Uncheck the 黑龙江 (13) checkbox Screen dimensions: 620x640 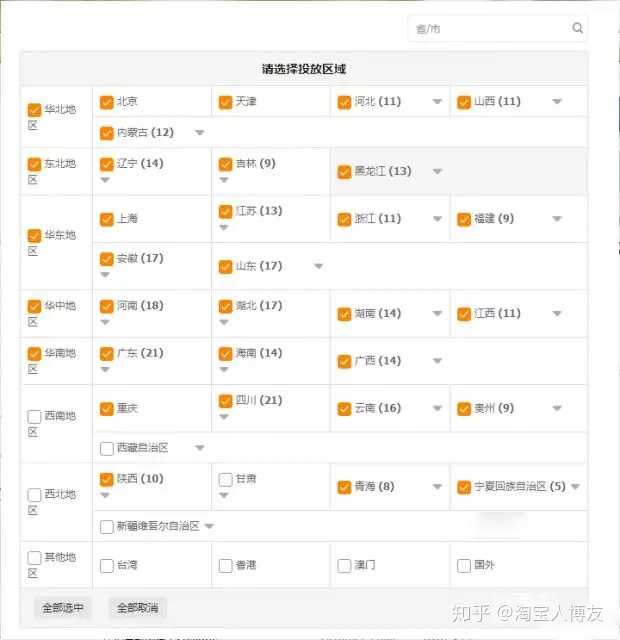(x=344, y=172)
